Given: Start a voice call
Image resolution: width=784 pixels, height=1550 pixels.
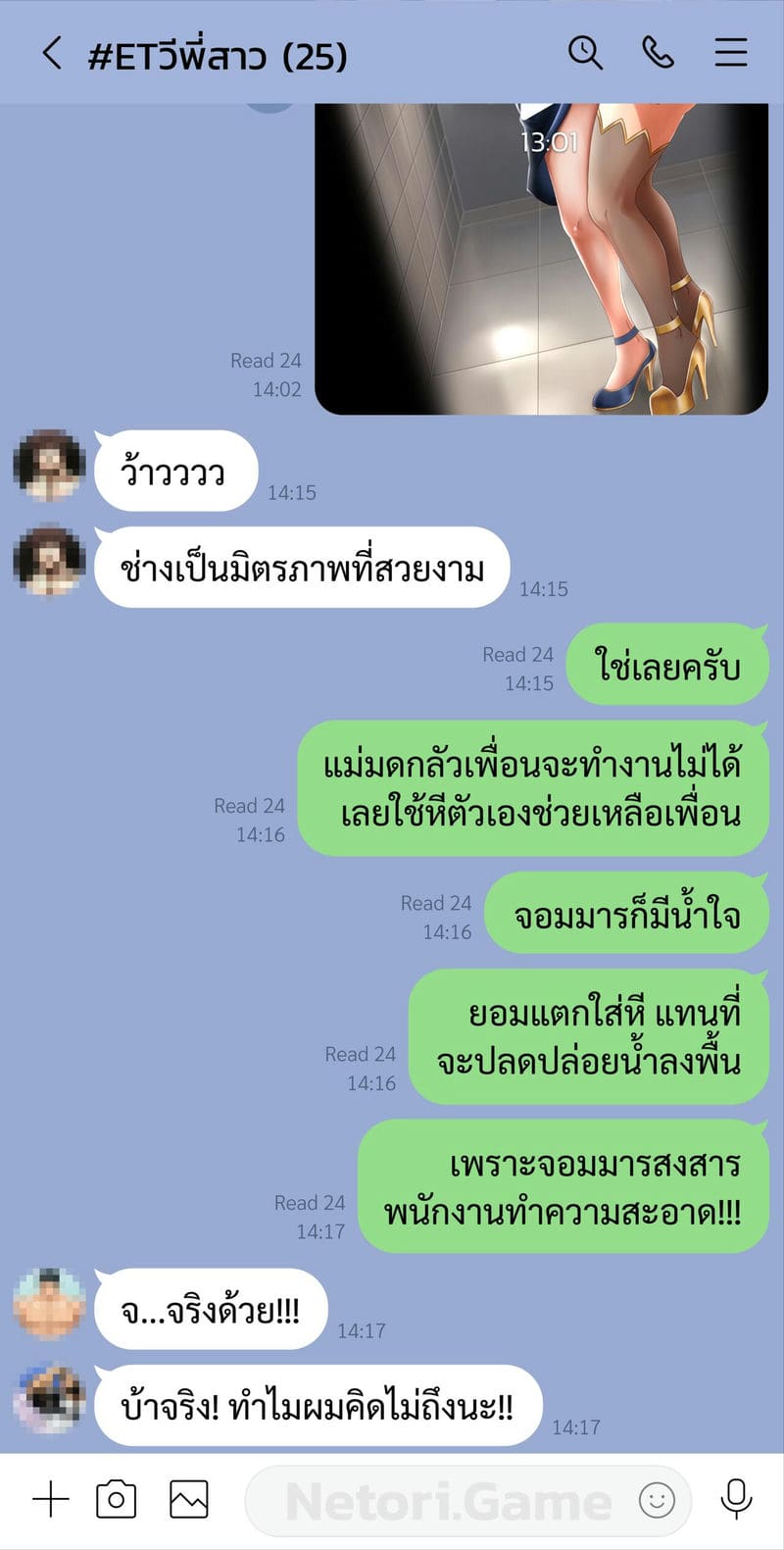Looking at the screenshot, I should point(659,53).
